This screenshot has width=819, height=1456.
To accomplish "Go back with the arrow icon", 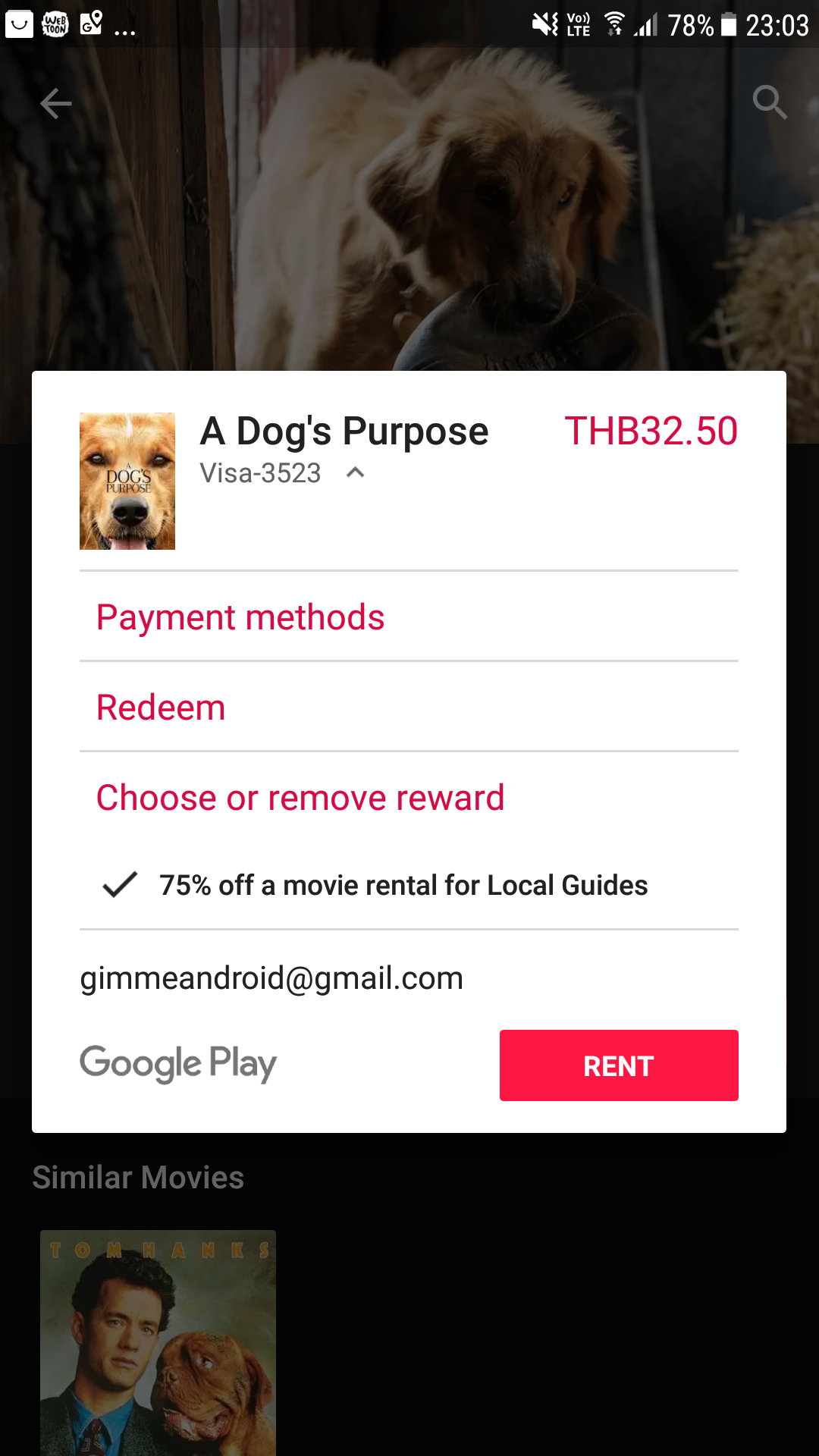I will coord(55,103).
